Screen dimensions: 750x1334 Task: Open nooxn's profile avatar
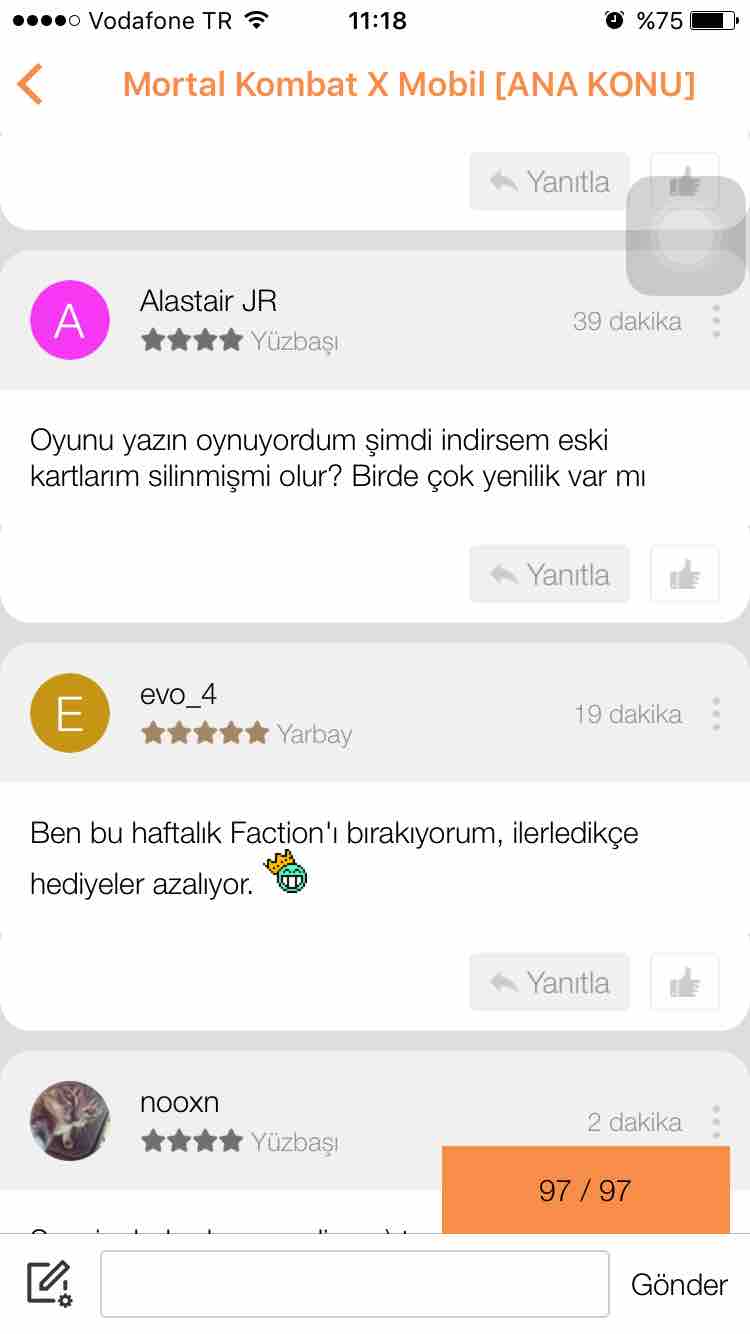[70, 1120]
